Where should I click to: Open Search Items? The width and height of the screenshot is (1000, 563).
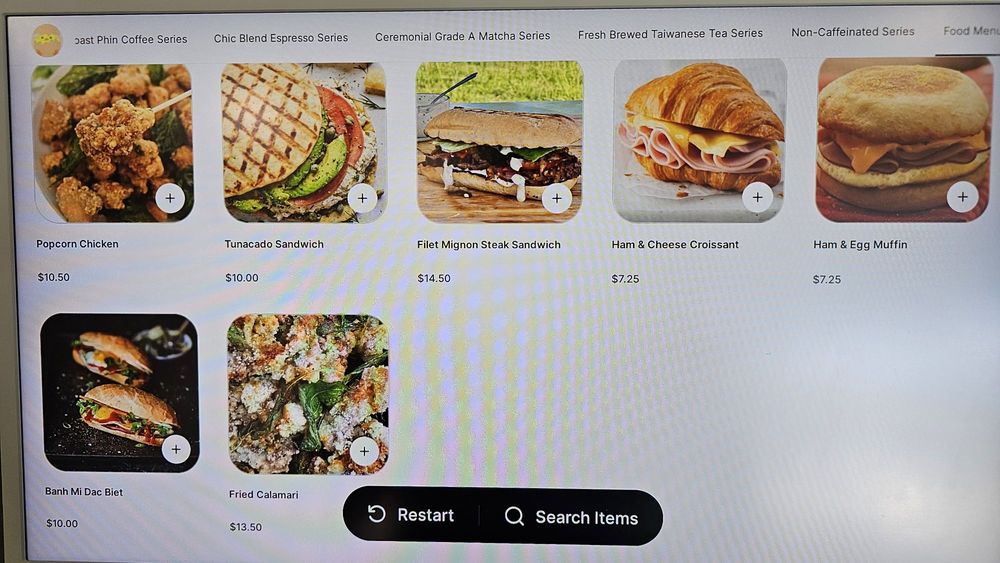click(x=571, y=517)
